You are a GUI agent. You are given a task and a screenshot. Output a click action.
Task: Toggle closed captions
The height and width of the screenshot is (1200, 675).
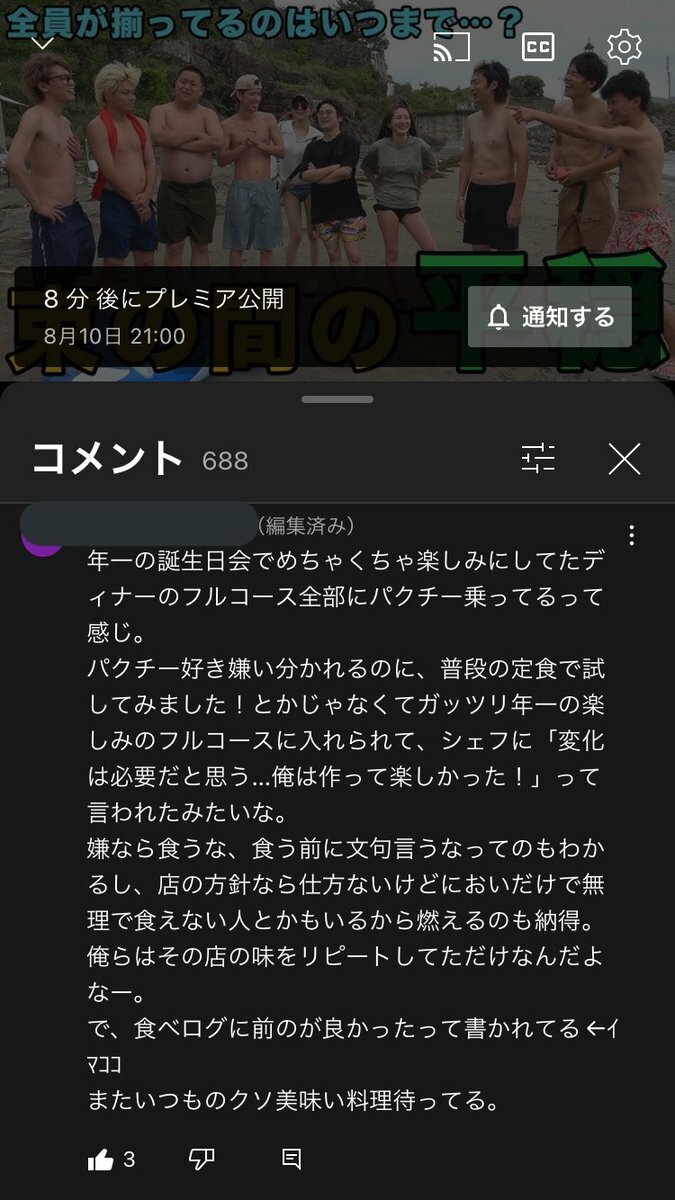[538, 46]
